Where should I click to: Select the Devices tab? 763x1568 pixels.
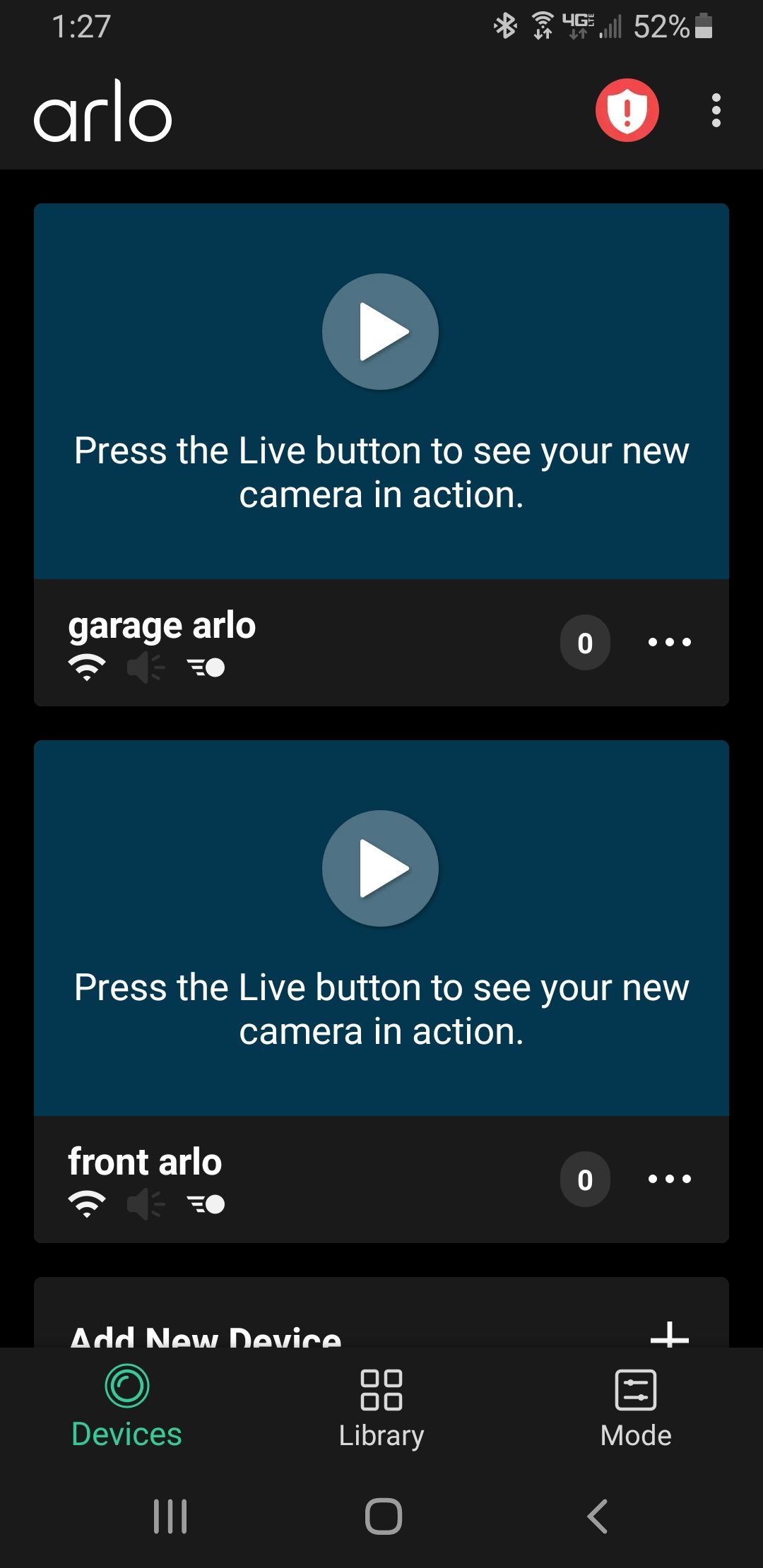pyautogui.click(x=127, y=1407)
